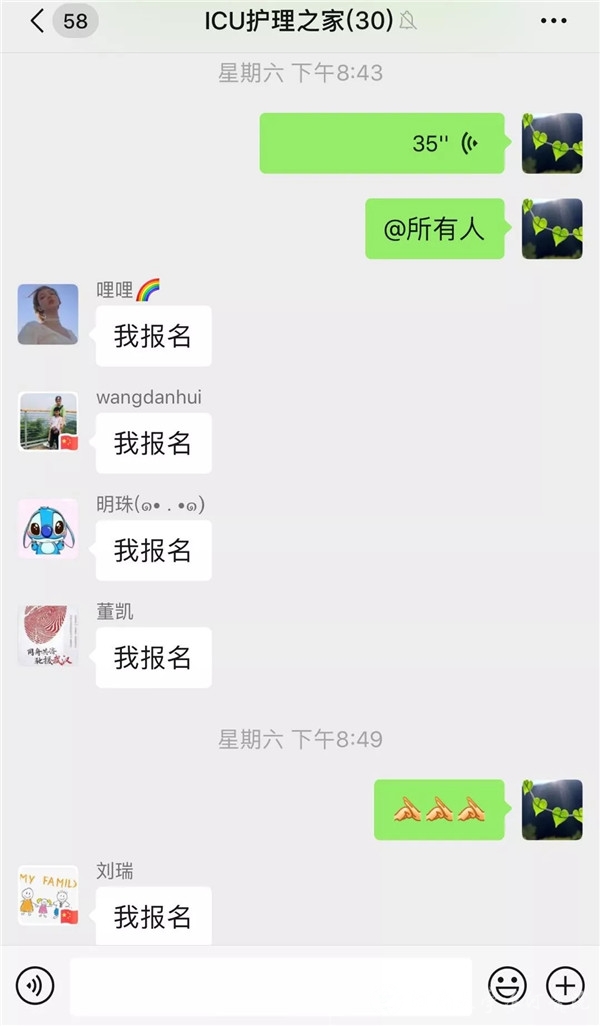Open the group chat overflow menu
This screenshot has width=600, height=1026.
(553, 21)
